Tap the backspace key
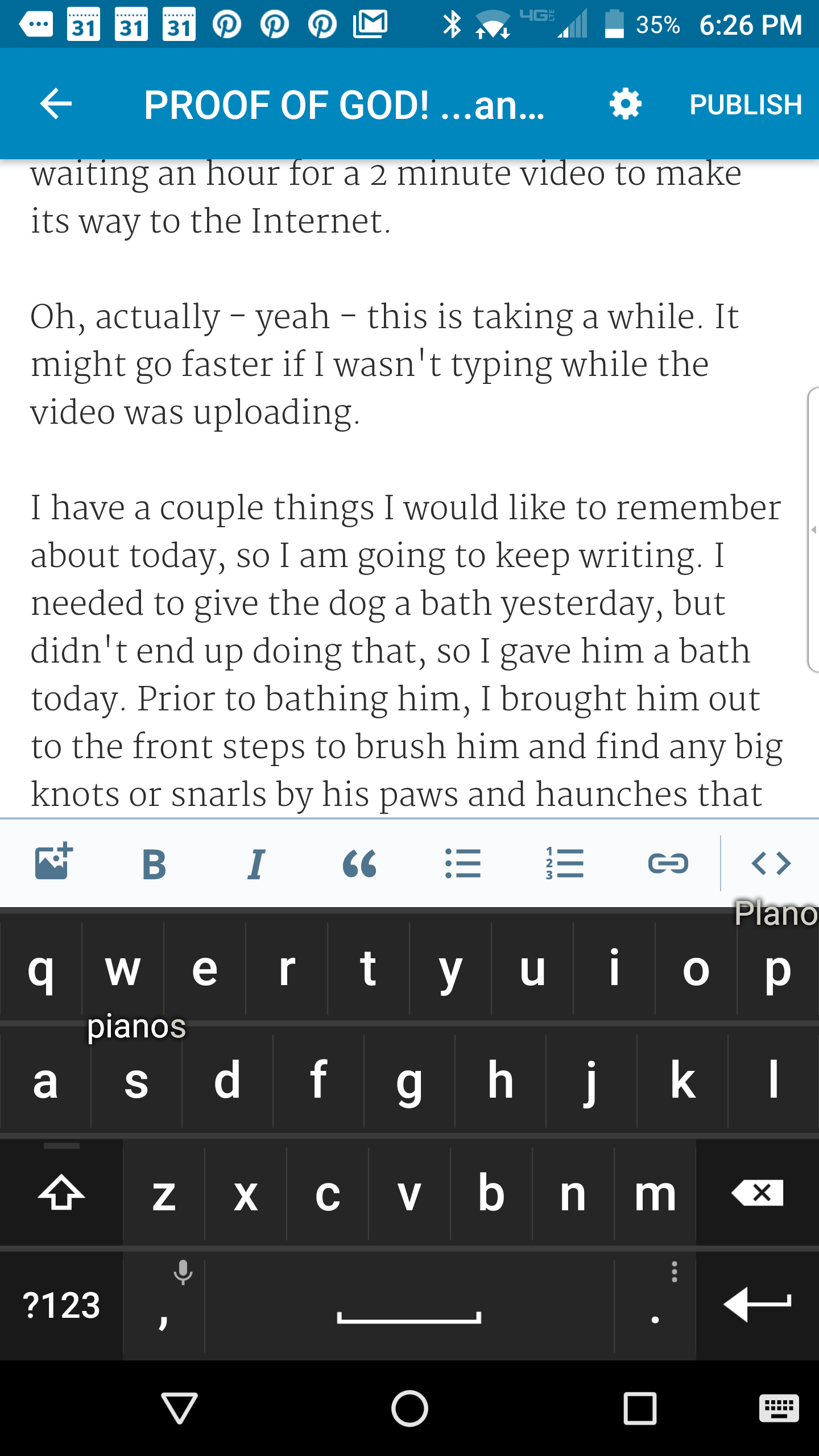Image resolution: width=819 pixels, height=1456 pixels. [758, 1193]
